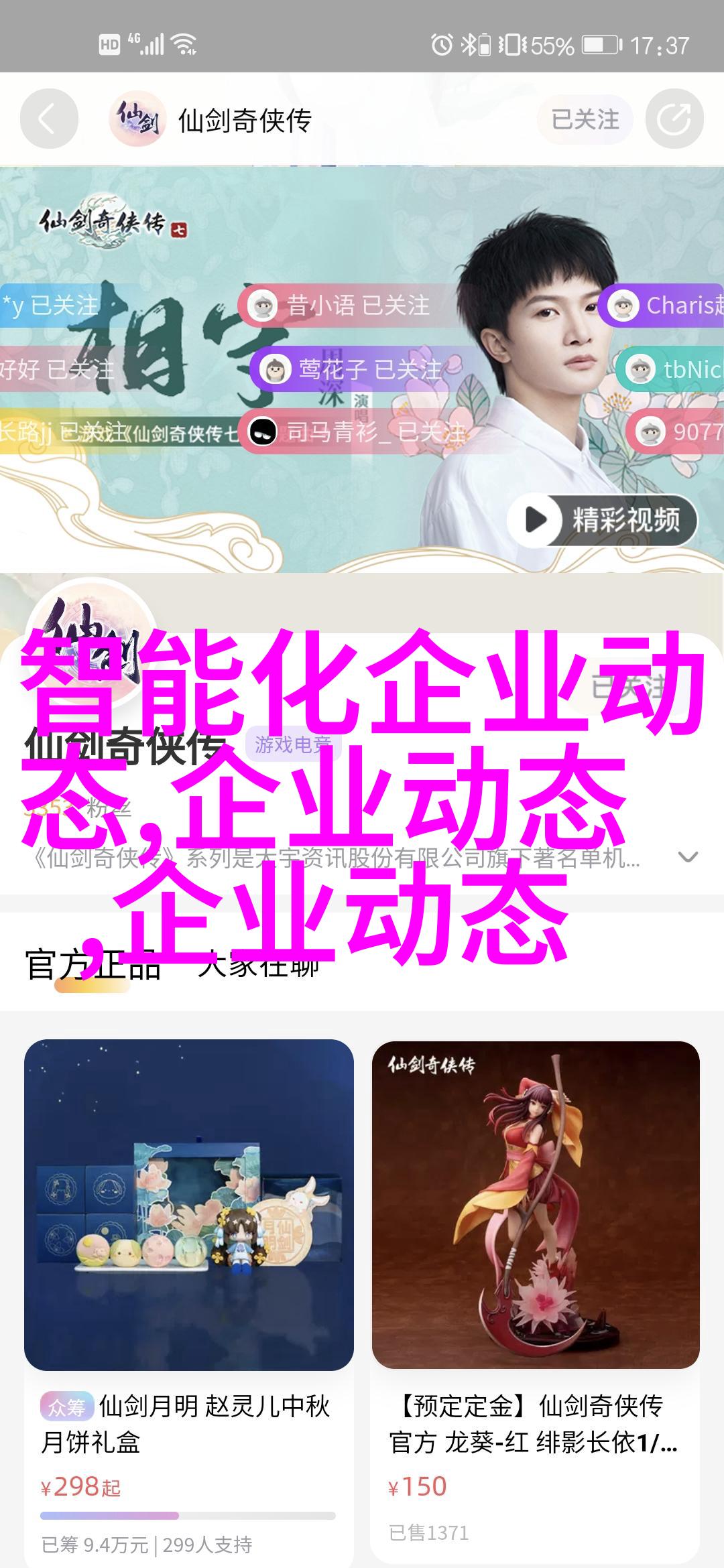Share this page via the top-right icon
The width and height of the screenshot is (724, 1568).
click(x=674, y=120)
